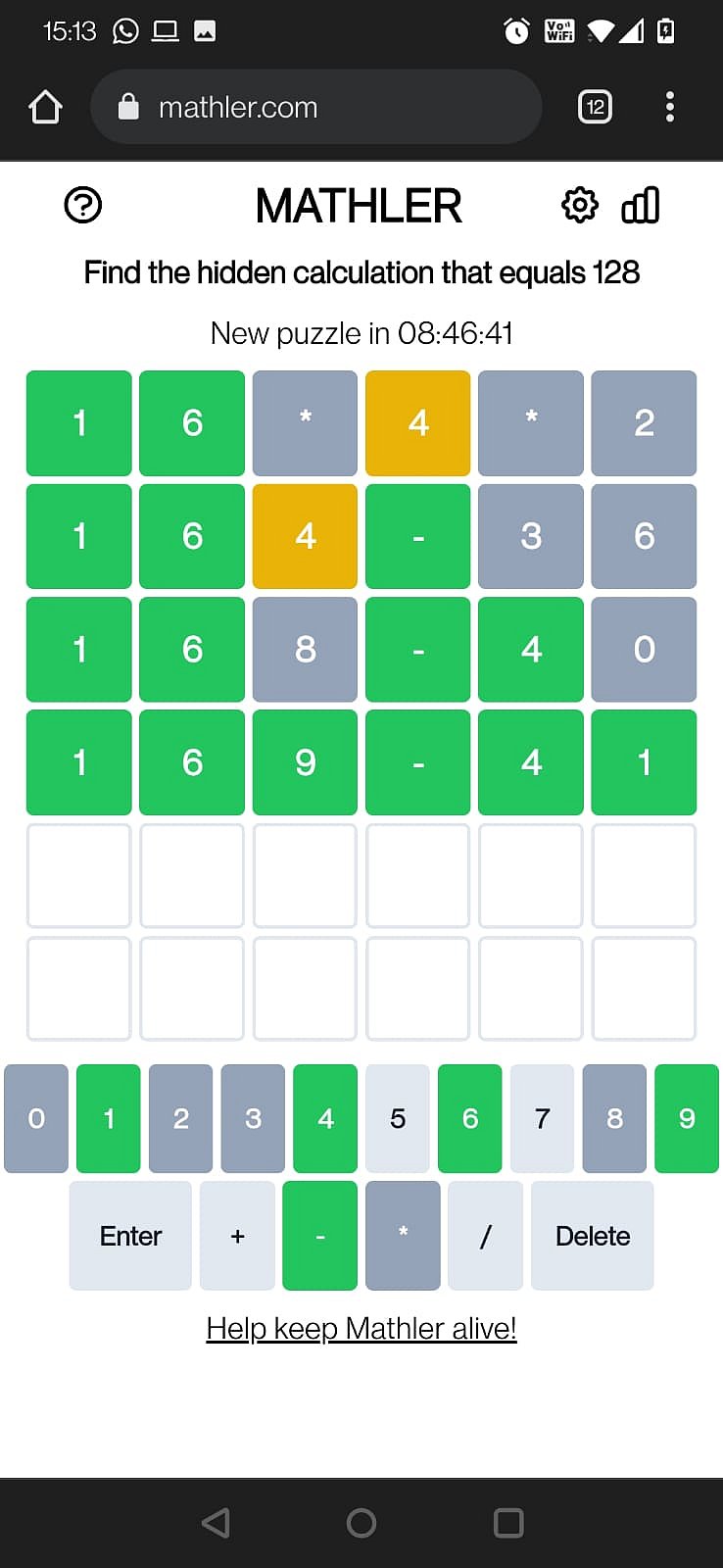Open the browser tab switcher
This screenshot has width=723, height=1568.
(595, 107)
